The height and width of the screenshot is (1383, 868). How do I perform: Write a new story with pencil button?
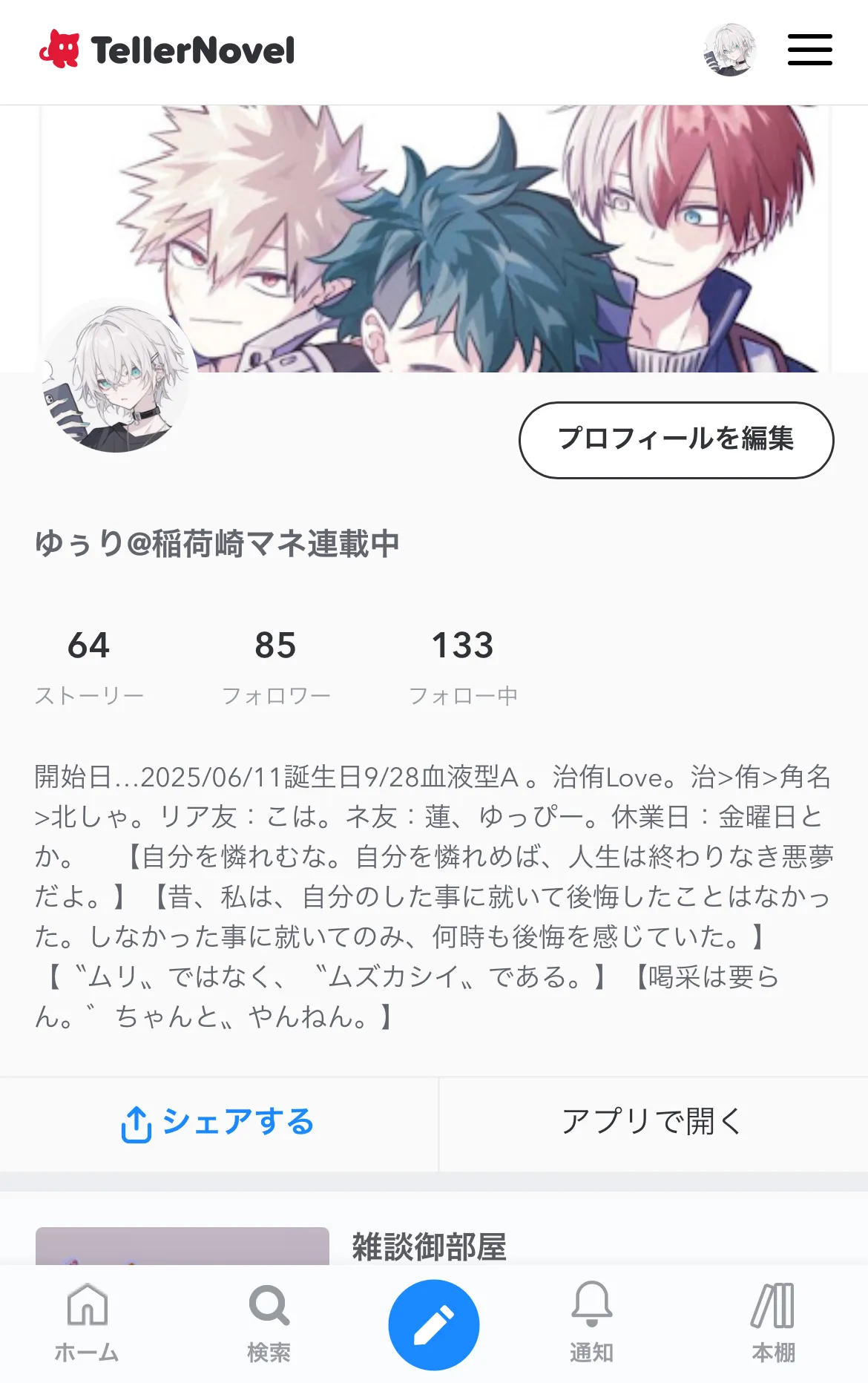click(434, 1325)
